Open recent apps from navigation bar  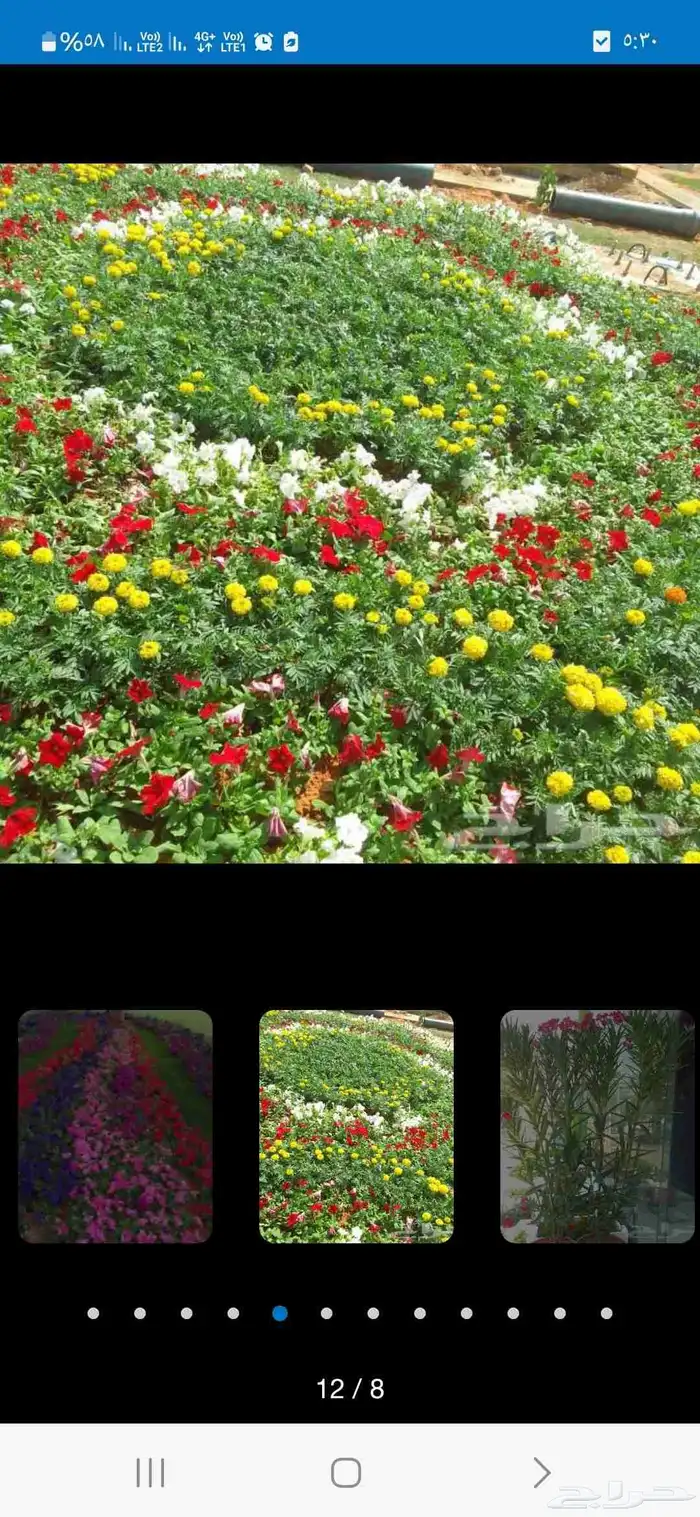click(x=150, y=1472)
